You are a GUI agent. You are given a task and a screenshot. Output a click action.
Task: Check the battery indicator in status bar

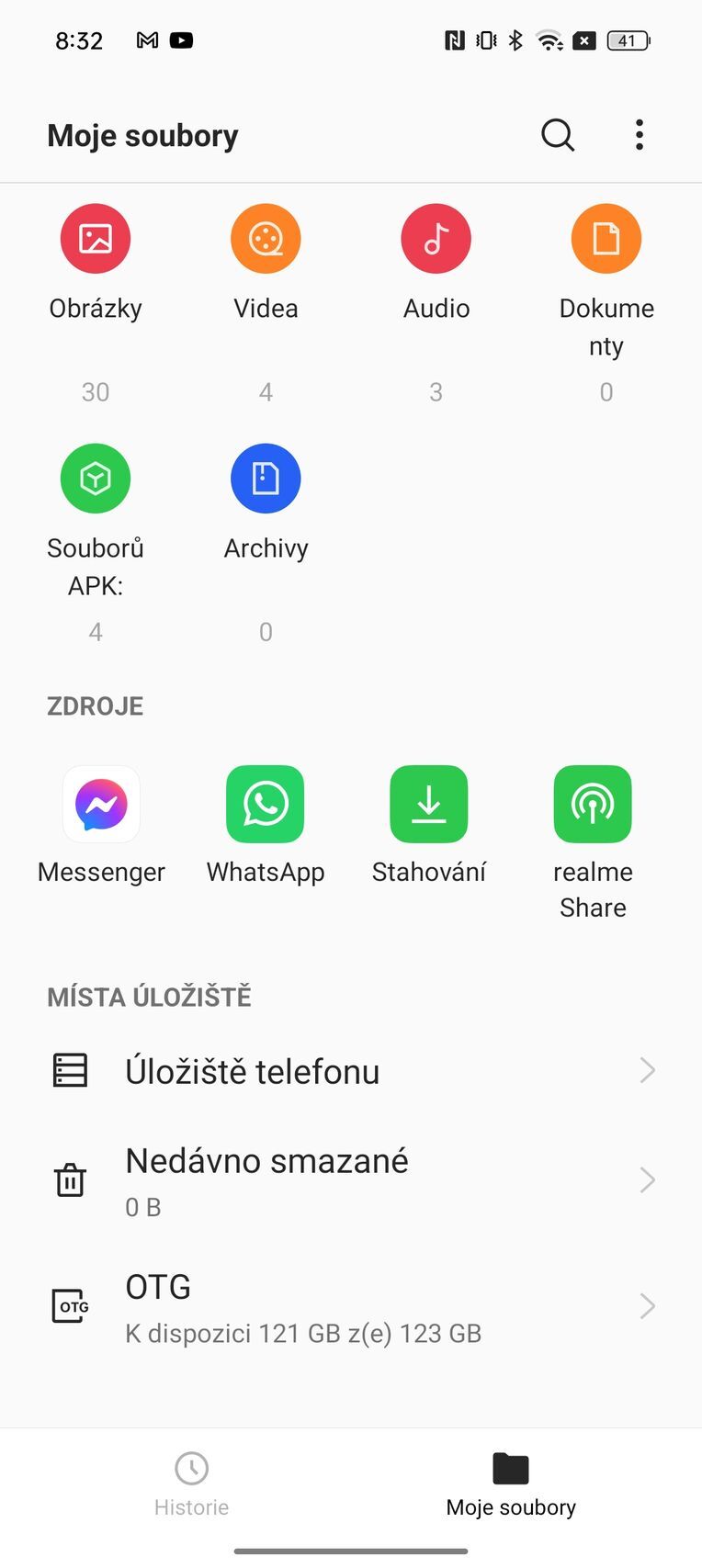click(626, 39)
